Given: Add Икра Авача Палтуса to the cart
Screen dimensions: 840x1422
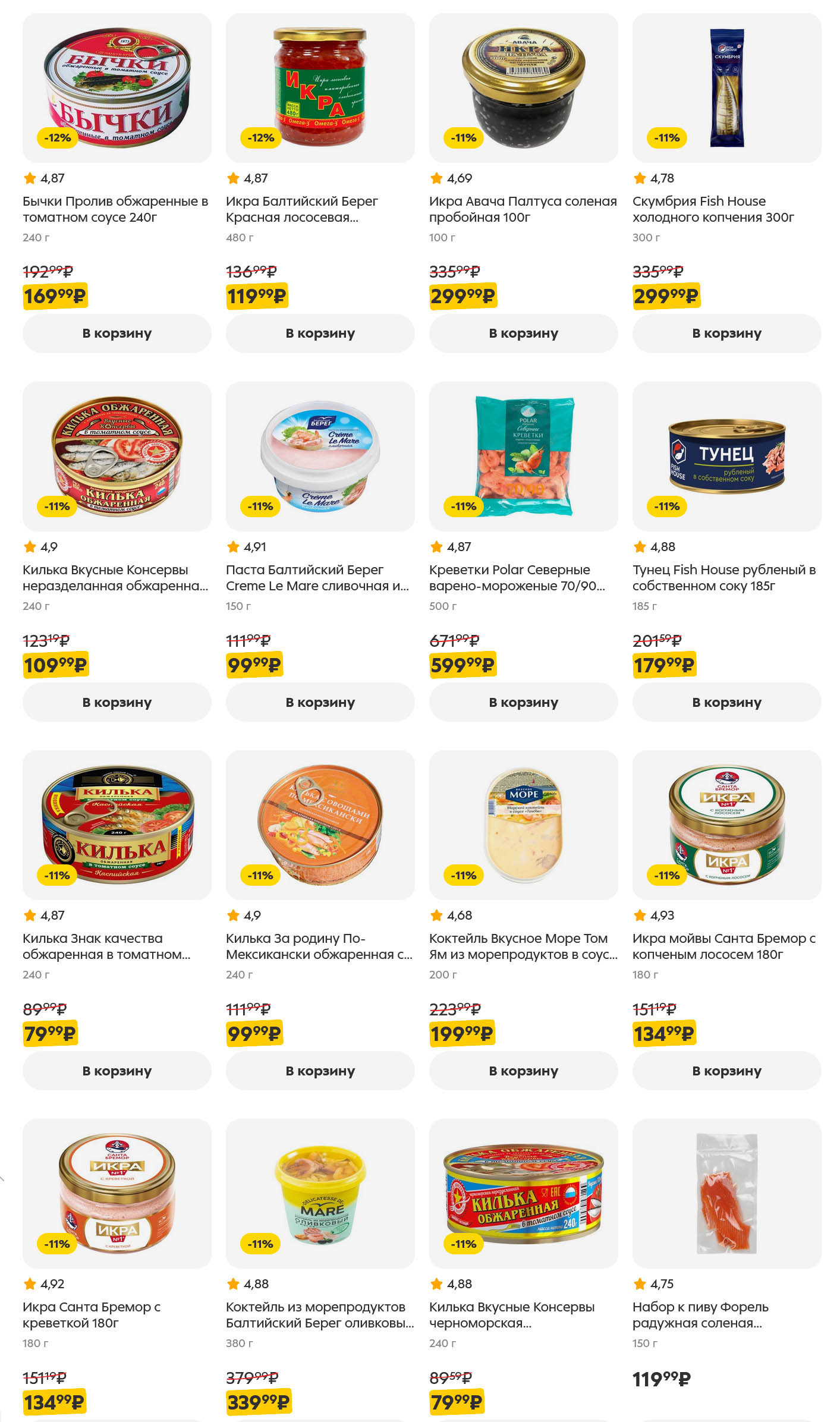Looking at the screenshot, I should [x=523, y=334].
